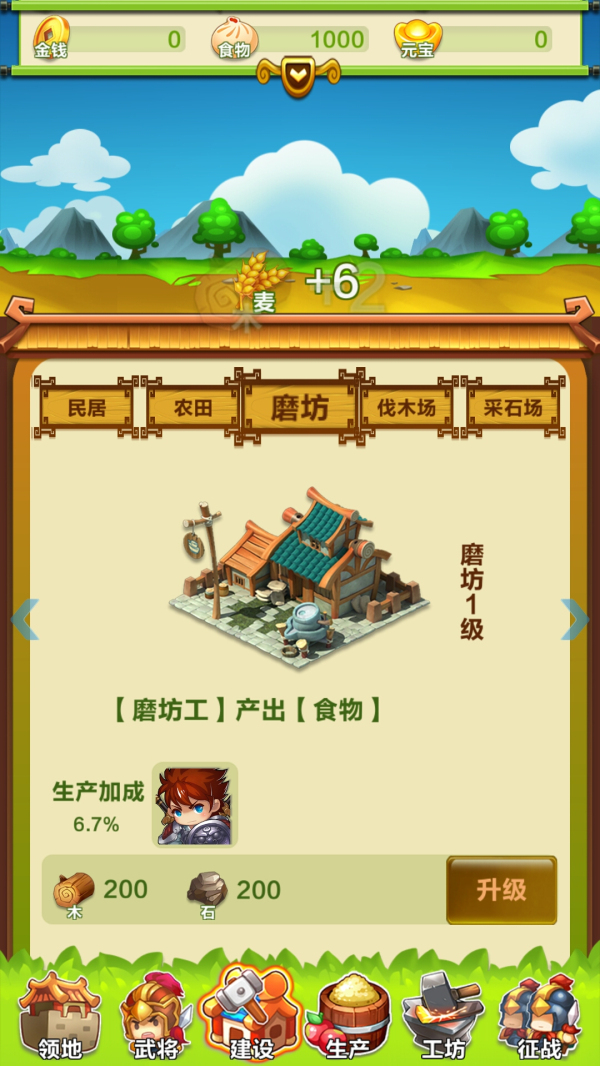Expand the resource bar dropdown arrow
This screenshot has height=1066, width=600.
(x=298, y=76)
